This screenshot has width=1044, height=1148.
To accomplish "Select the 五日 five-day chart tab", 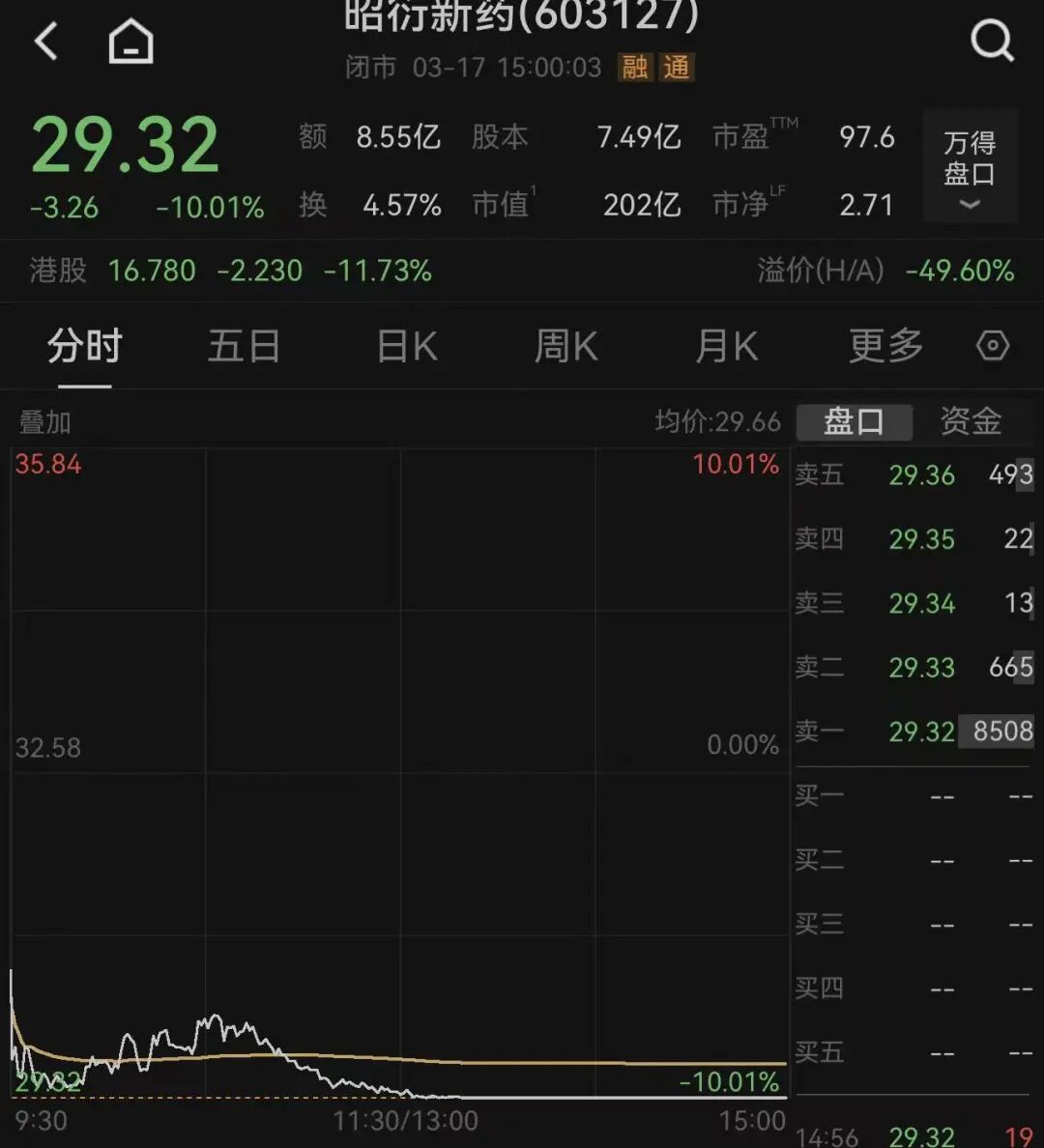I will (244, 346).
